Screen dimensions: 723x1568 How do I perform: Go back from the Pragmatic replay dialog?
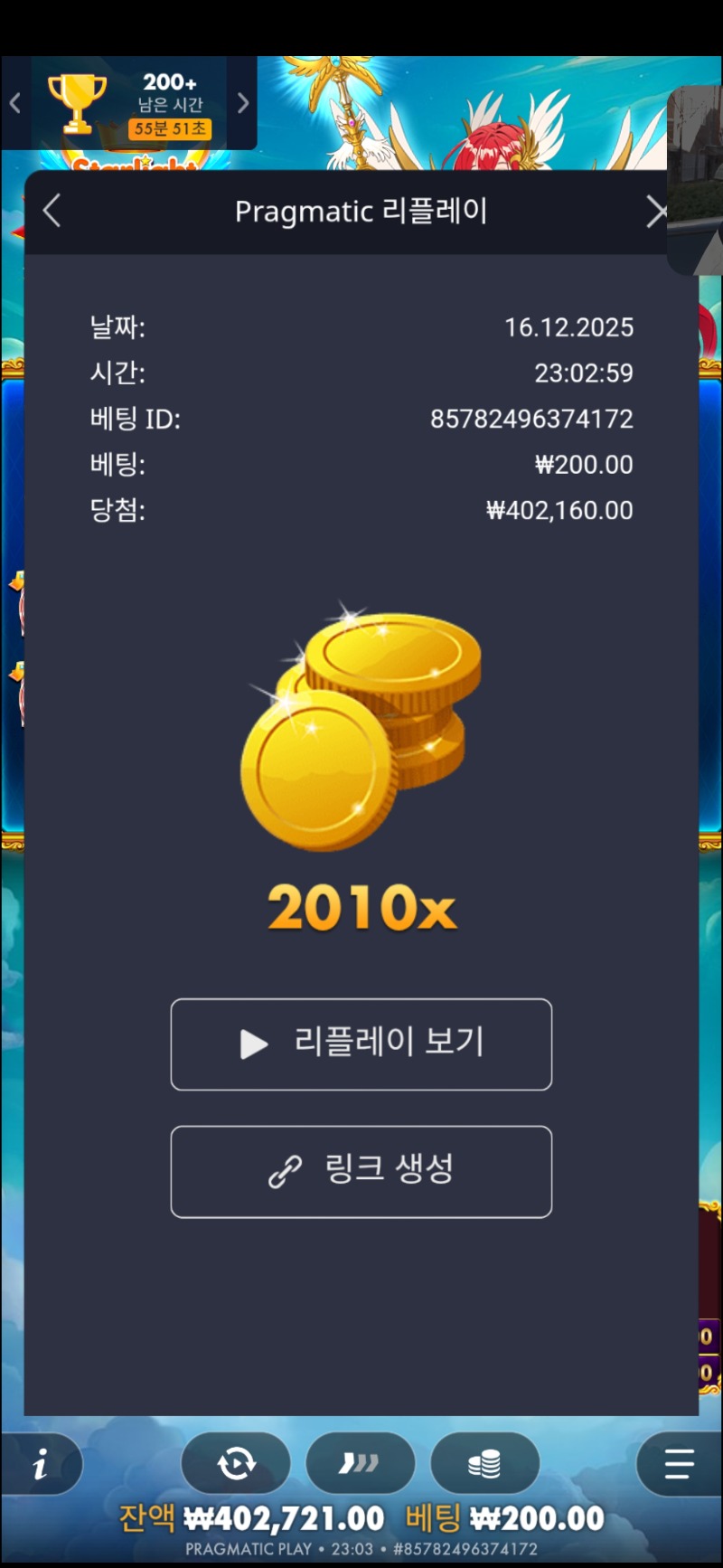click(x=52, y=212)
